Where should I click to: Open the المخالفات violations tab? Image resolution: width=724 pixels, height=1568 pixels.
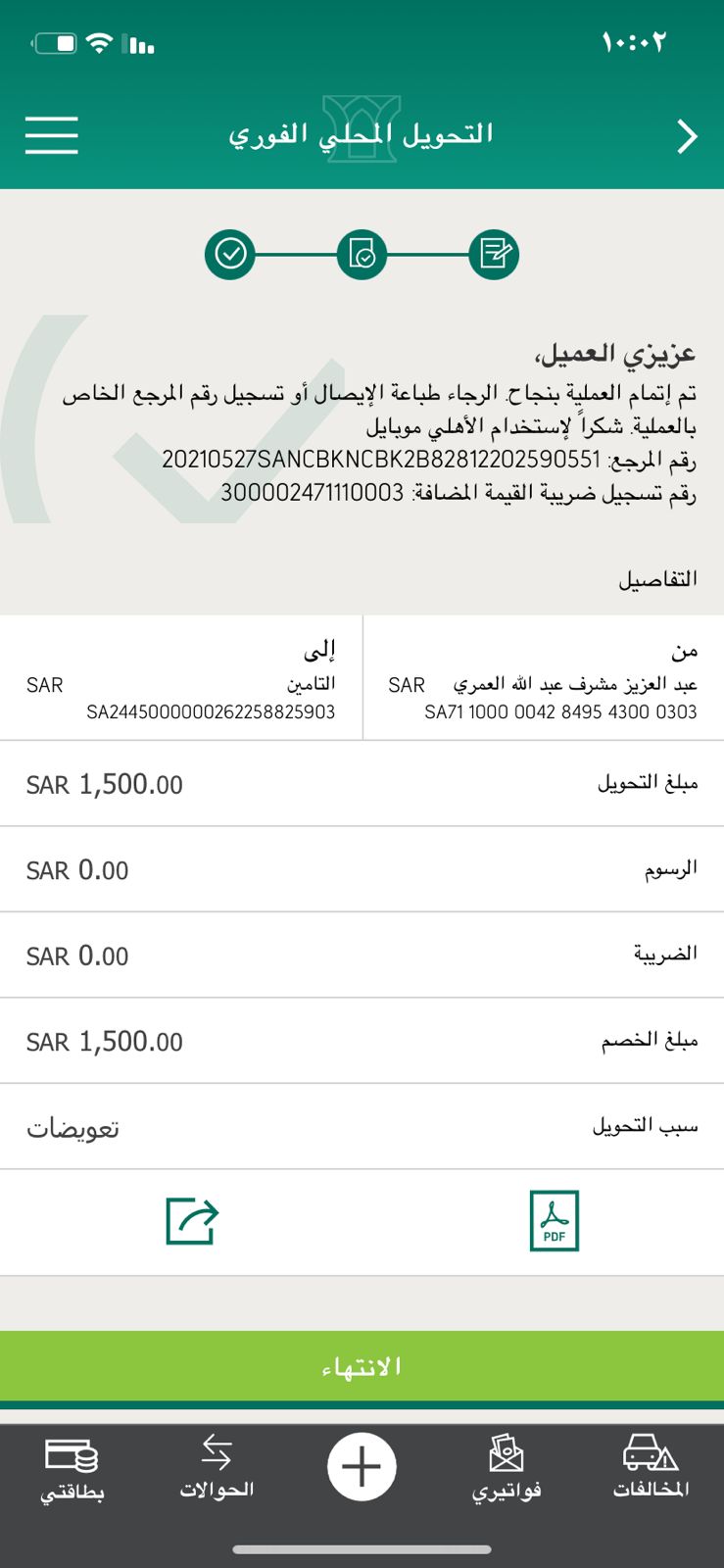(x=651, y=1468)
